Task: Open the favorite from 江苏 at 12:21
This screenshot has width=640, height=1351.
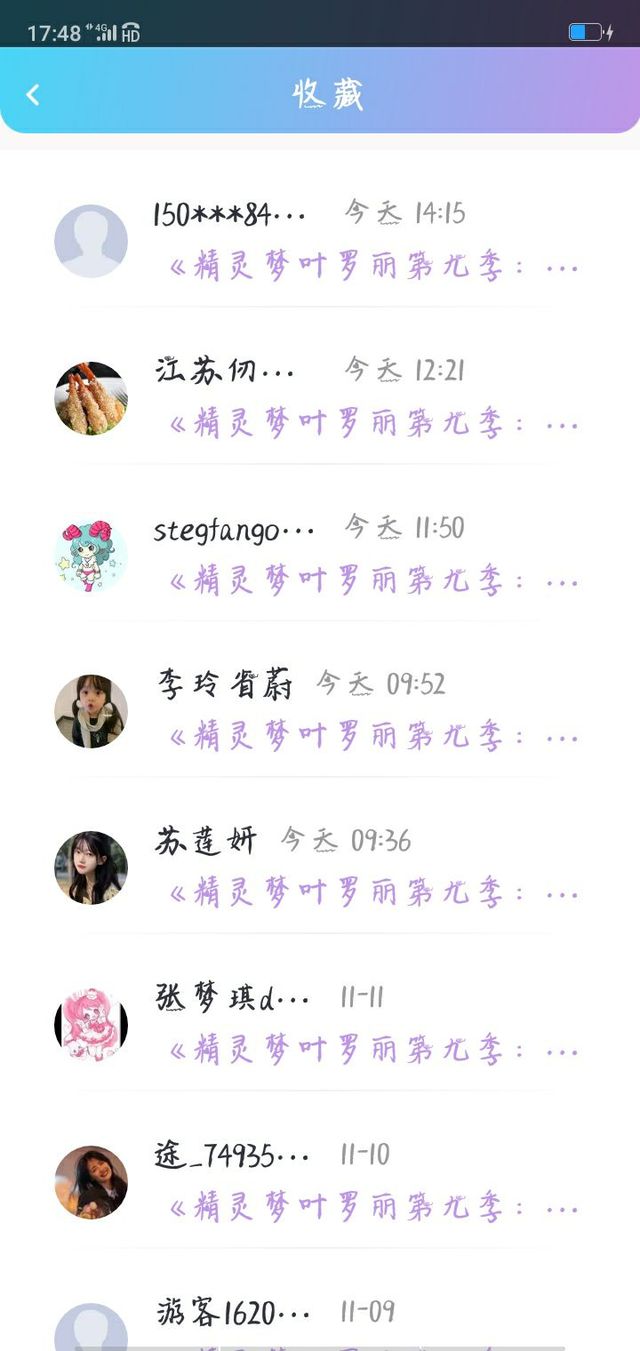Action: [x=320, y=398]
